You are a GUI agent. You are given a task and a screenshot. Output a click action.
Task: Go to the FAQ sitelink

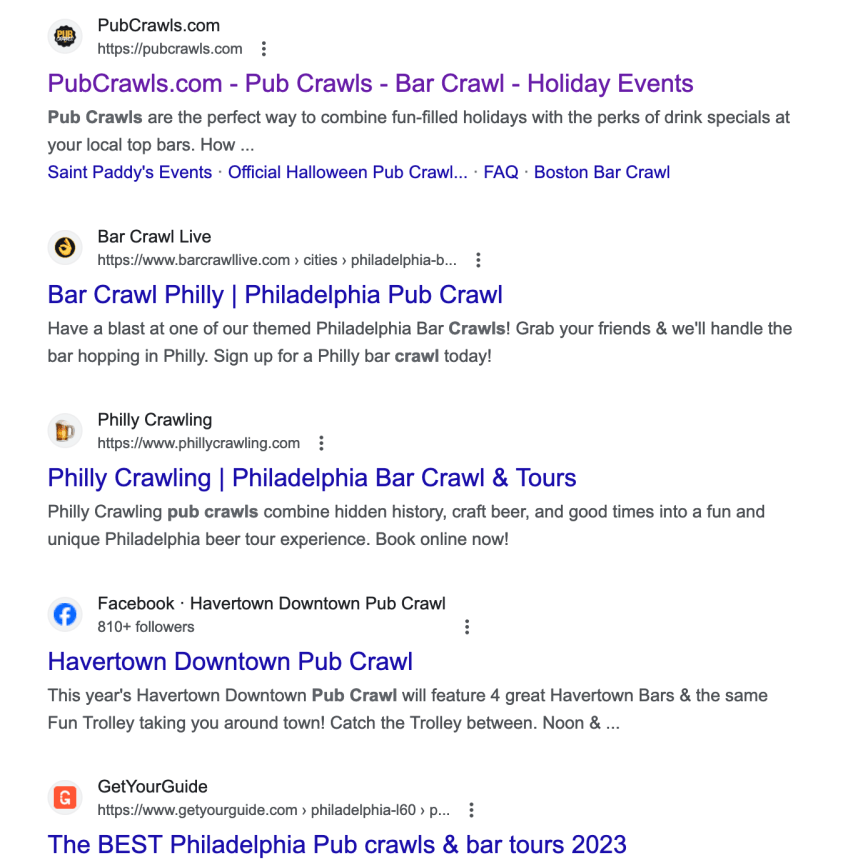(x=501, y=172)
